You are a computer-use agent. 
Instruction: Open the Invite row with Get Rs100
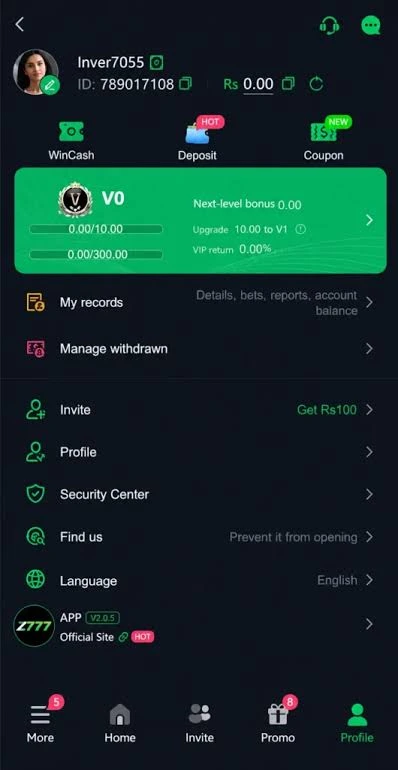pos(199,410)
